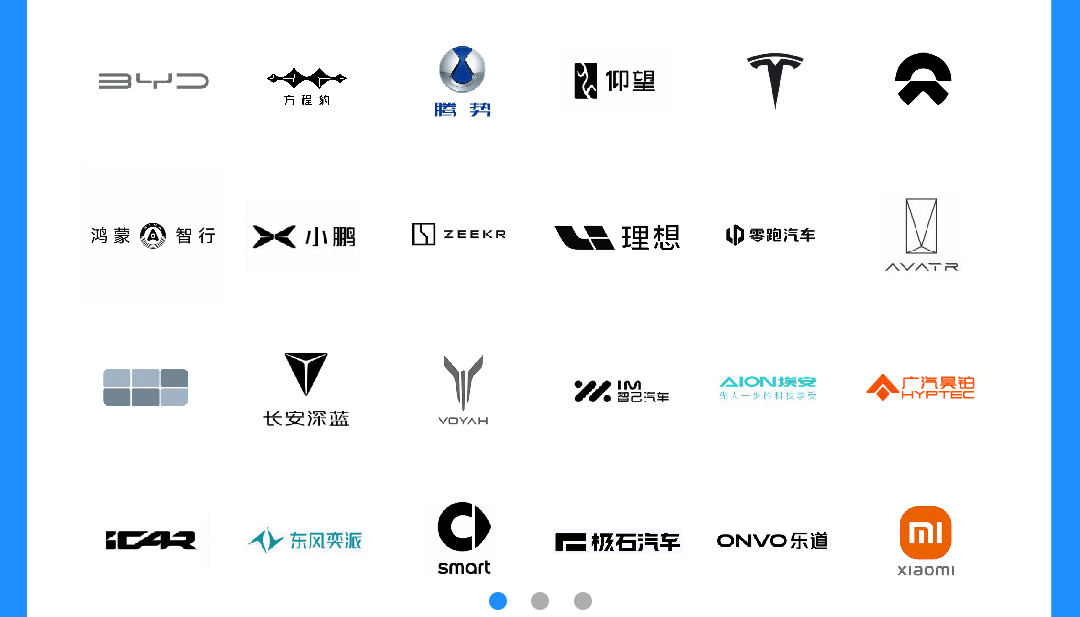
Task: Open the Fangchengbao (方程豹) brand
Action: coord(306,86)
